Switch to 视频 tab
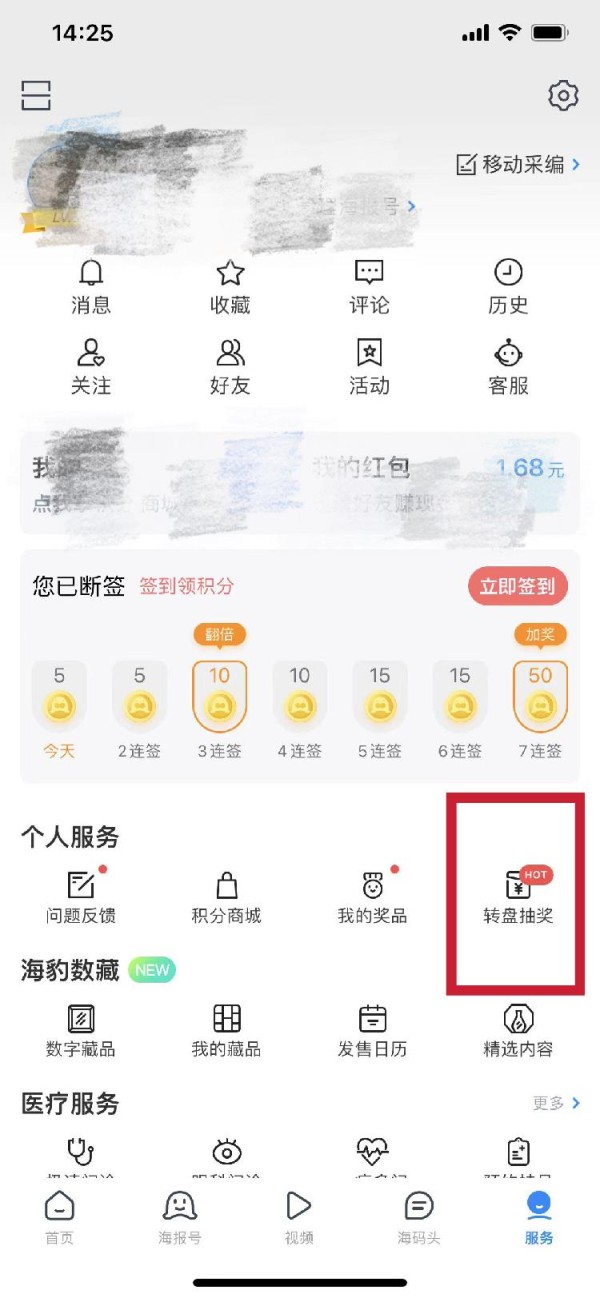This screenshot has width=600, height=1298. tap(299, 1219)
